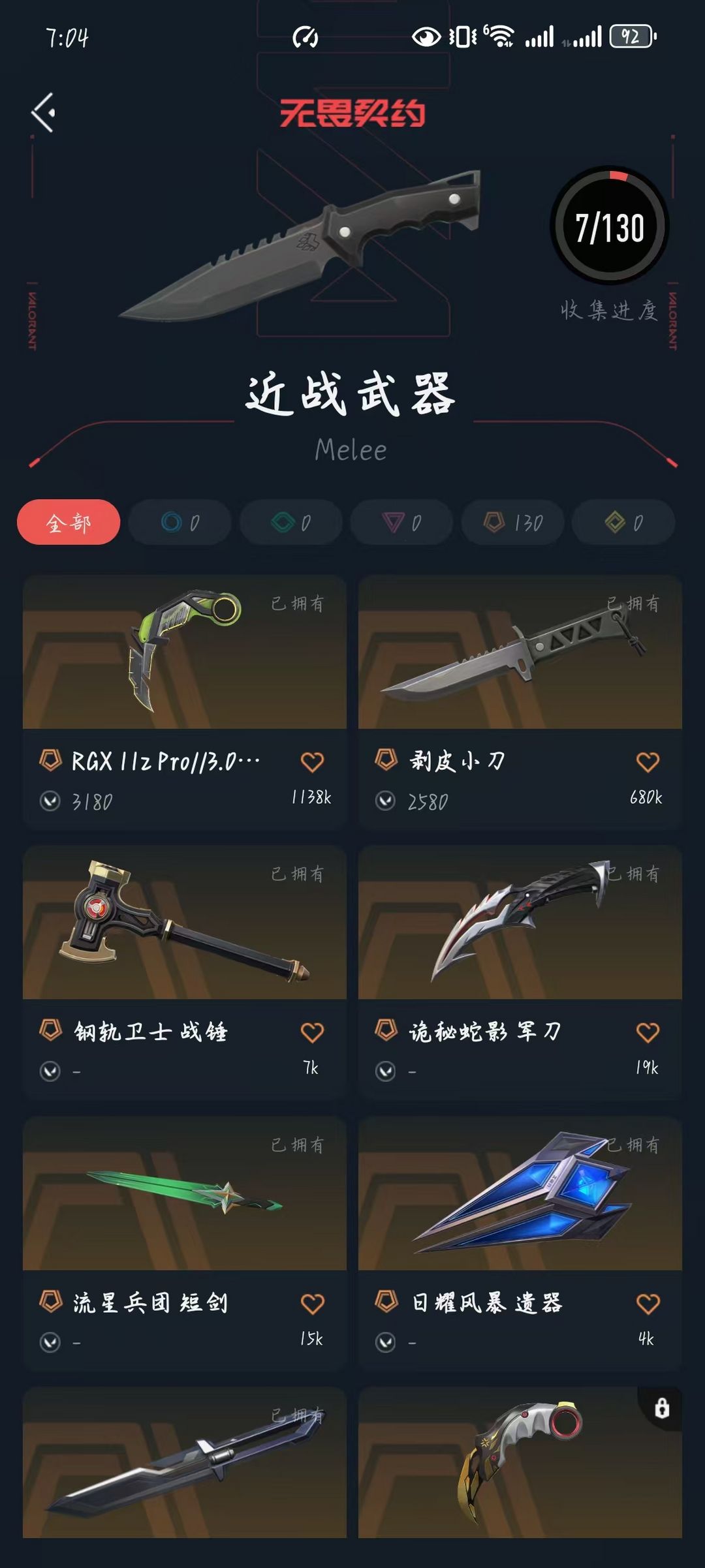Filter by the green diamond tier chip

[x=291, y=522]
